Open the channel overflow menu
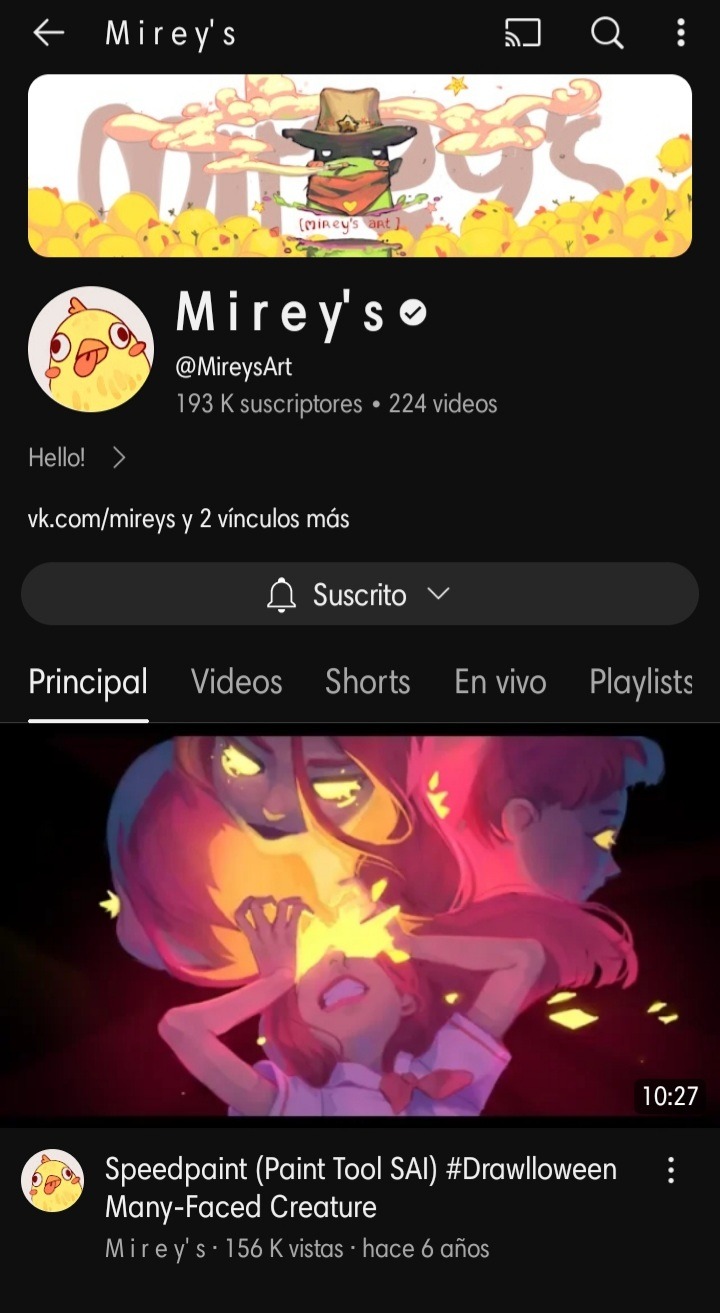720x1313 pixels. [x=681, y=34]
